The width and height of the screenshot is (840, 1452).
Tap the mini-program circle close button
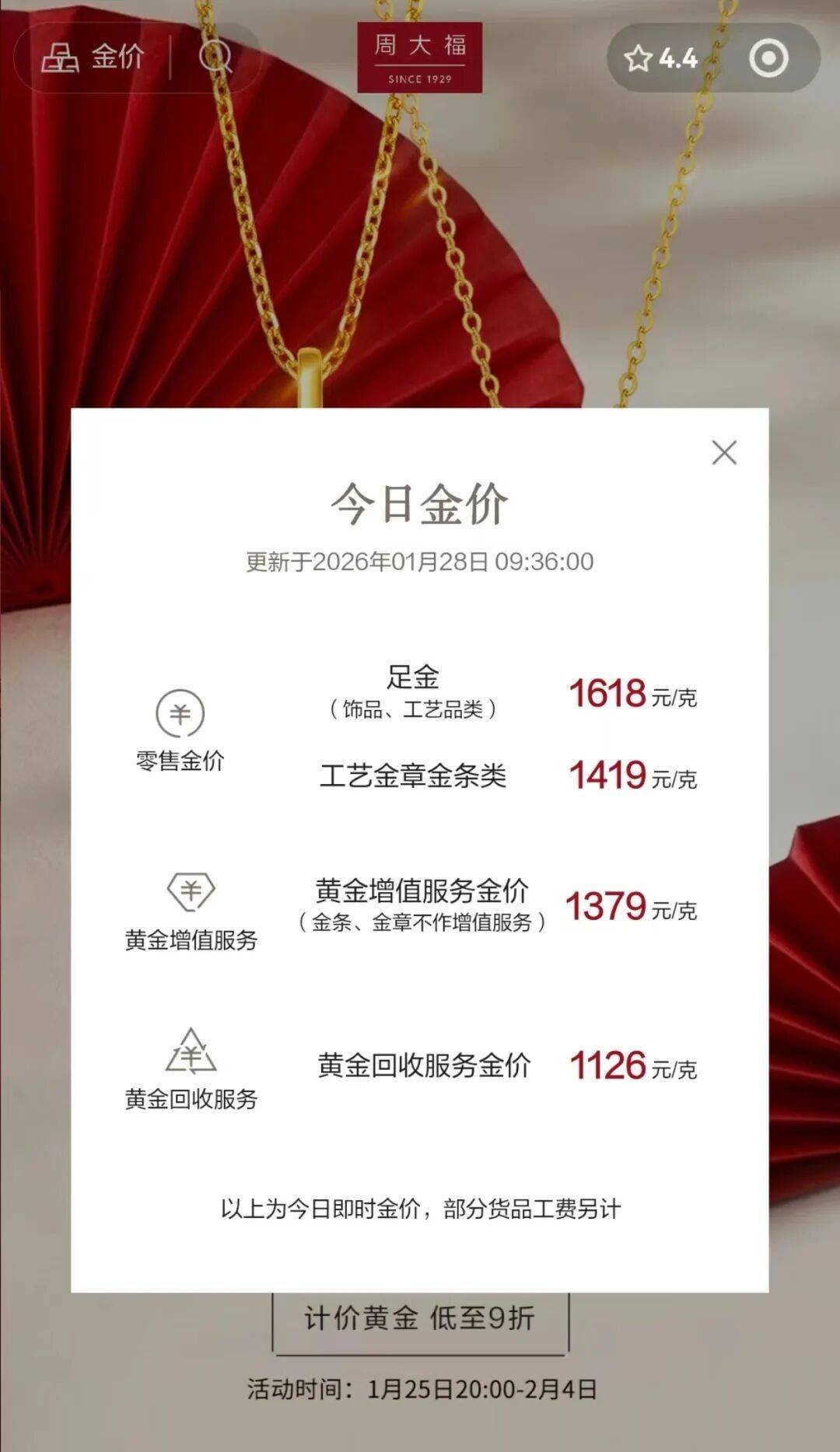point(768,58)
